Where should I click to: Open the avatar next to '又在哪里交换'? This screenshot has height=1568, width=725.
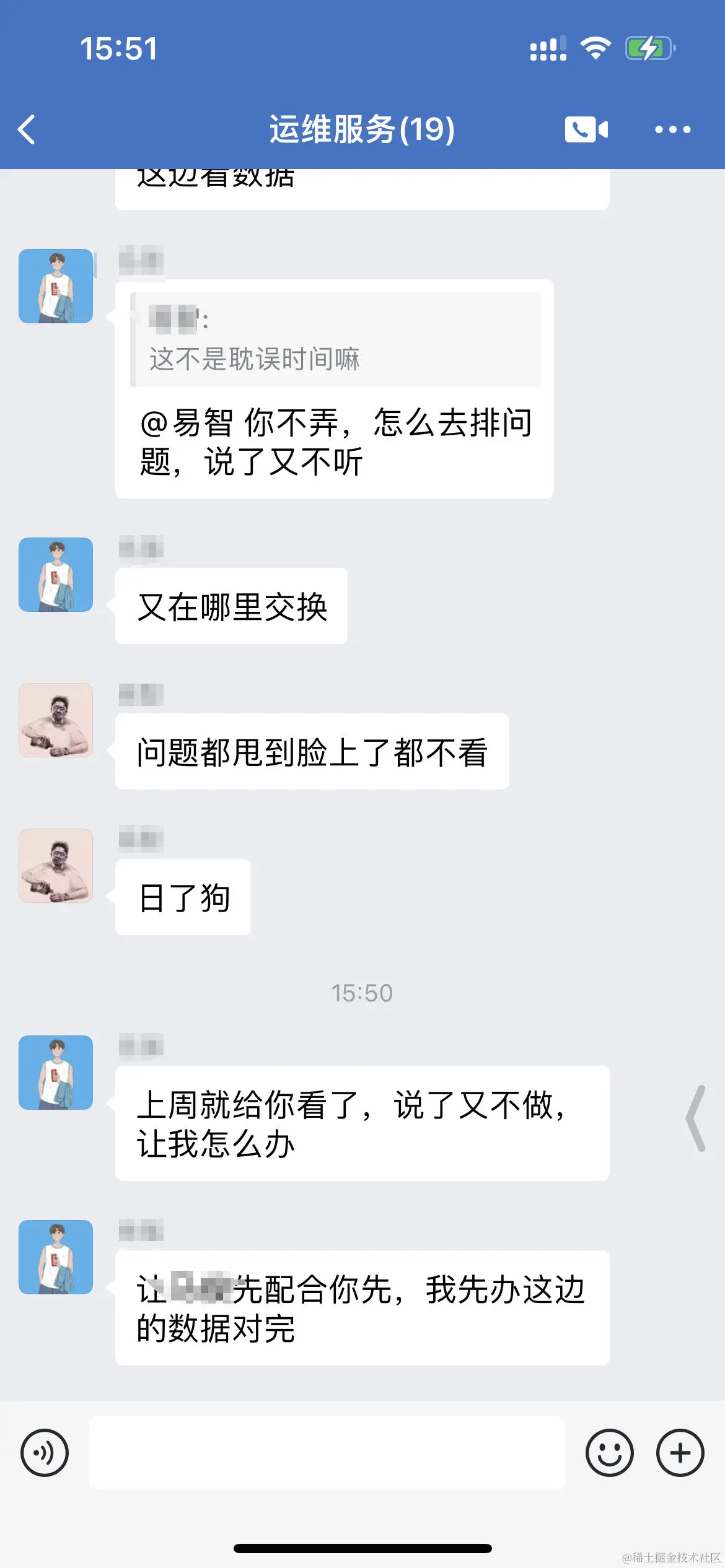(55, 575)
